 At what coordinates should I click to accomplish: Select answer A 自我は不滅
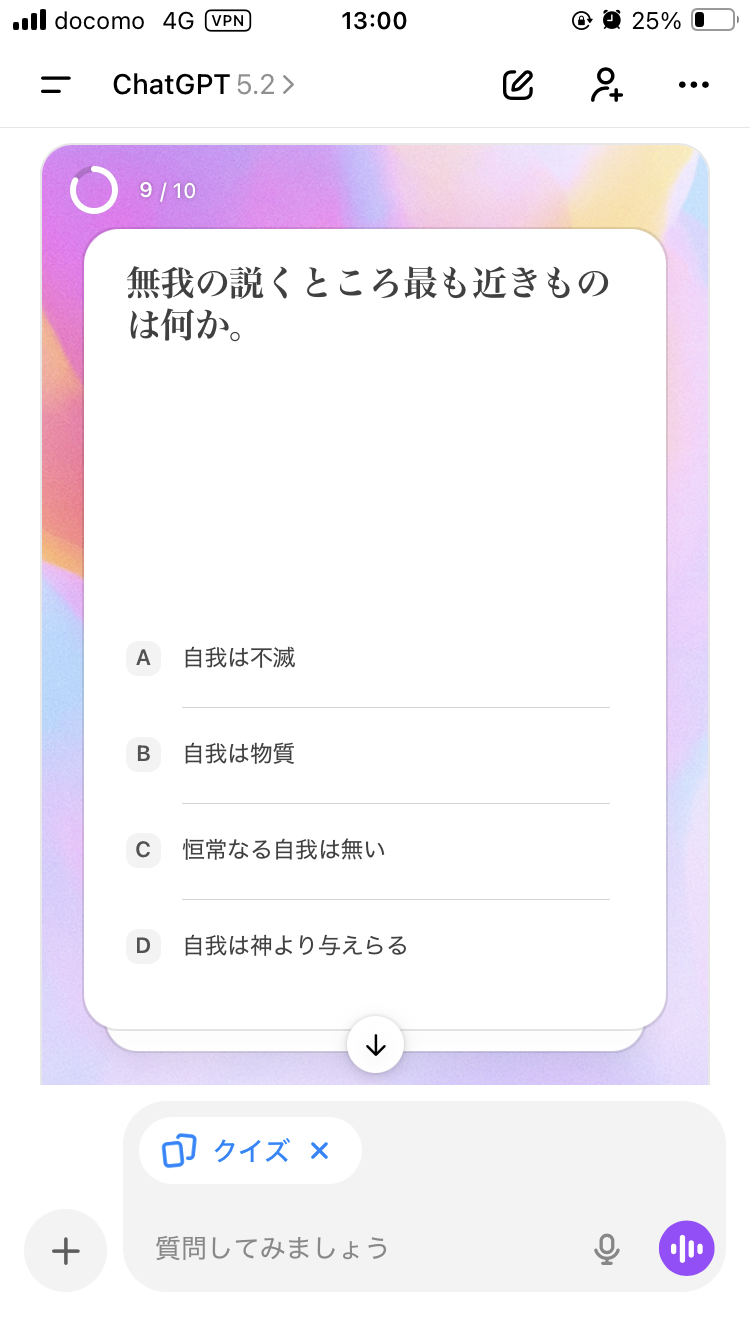point(240,658)
